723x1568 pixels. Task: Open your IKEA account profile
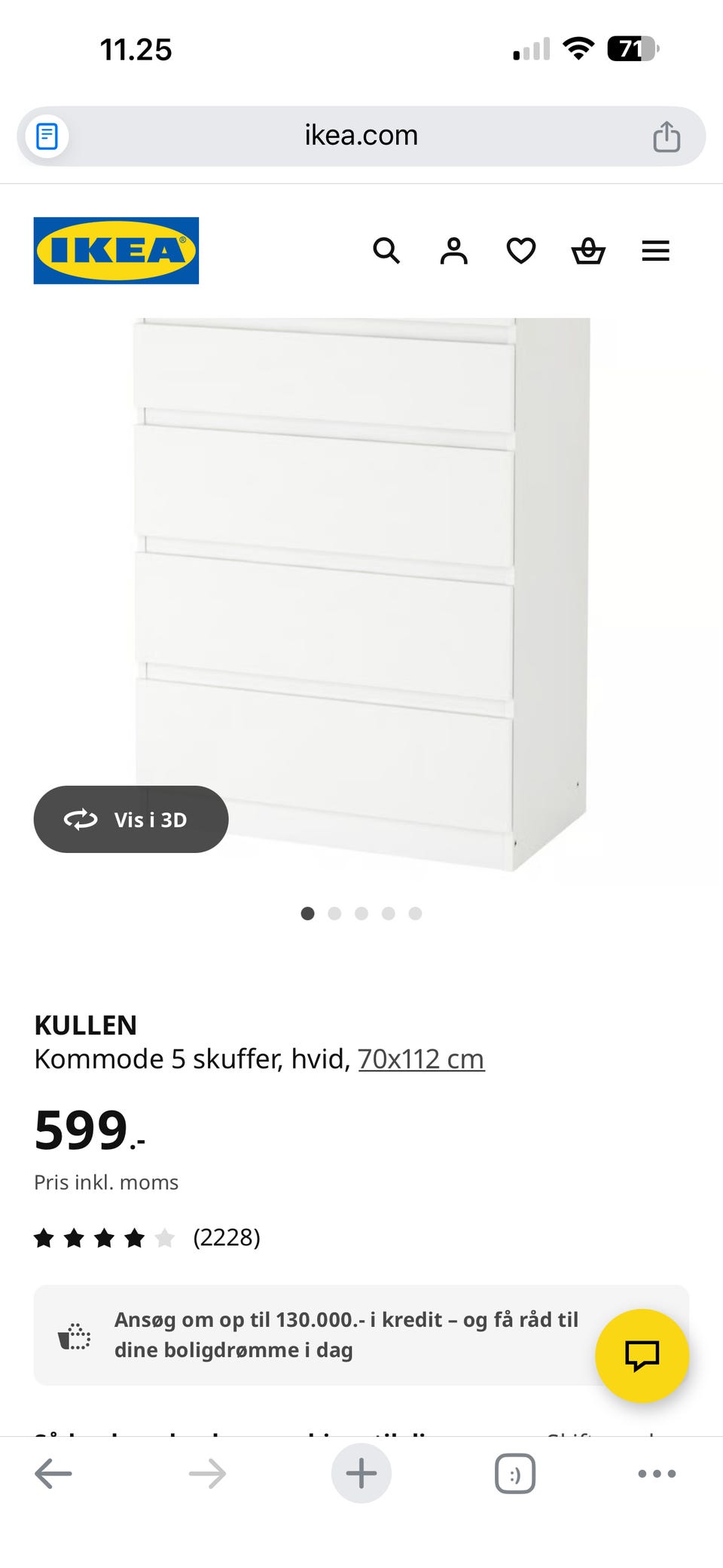point(453,251)
